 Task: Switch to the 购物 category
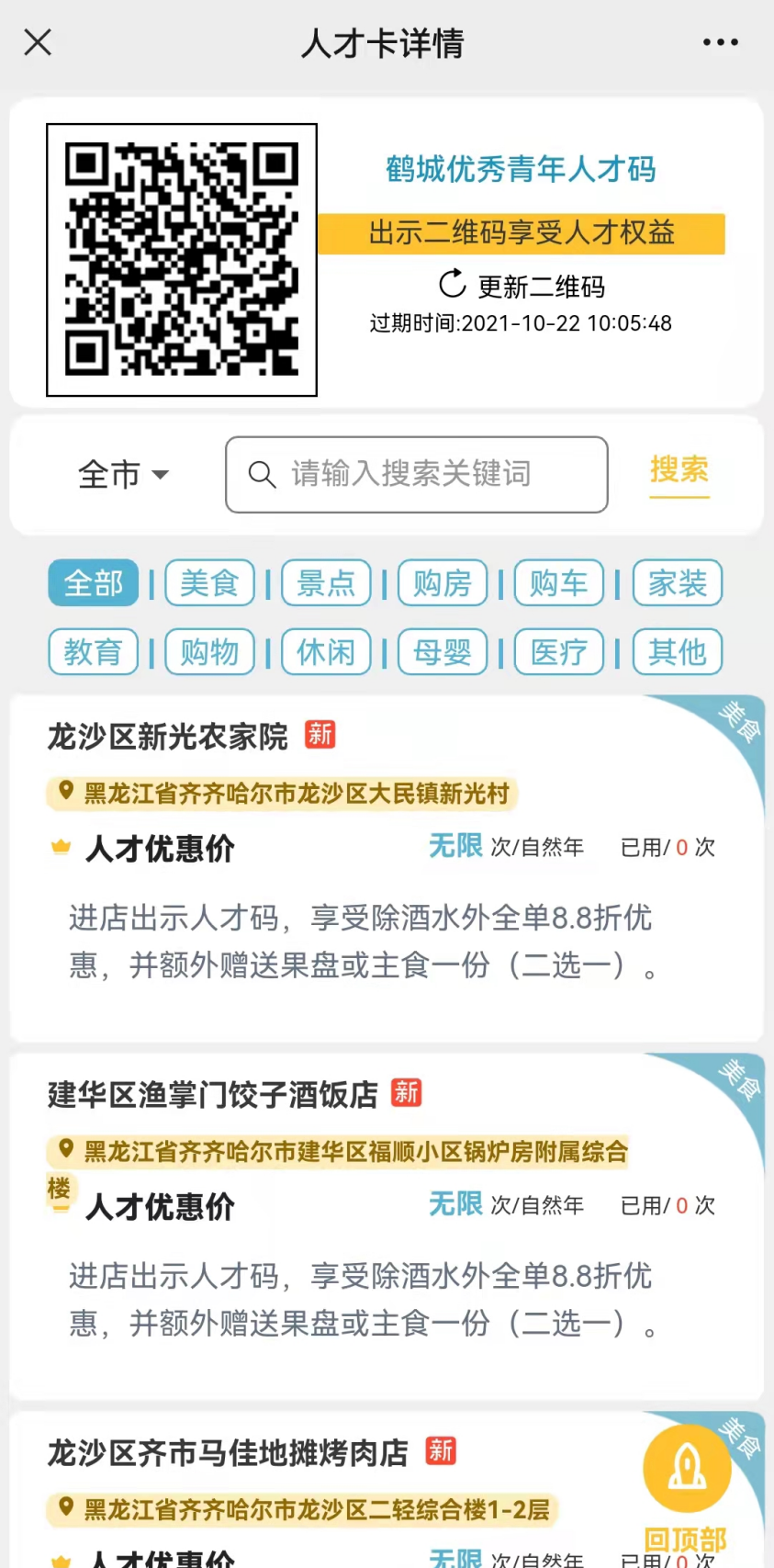click(209, 651)
